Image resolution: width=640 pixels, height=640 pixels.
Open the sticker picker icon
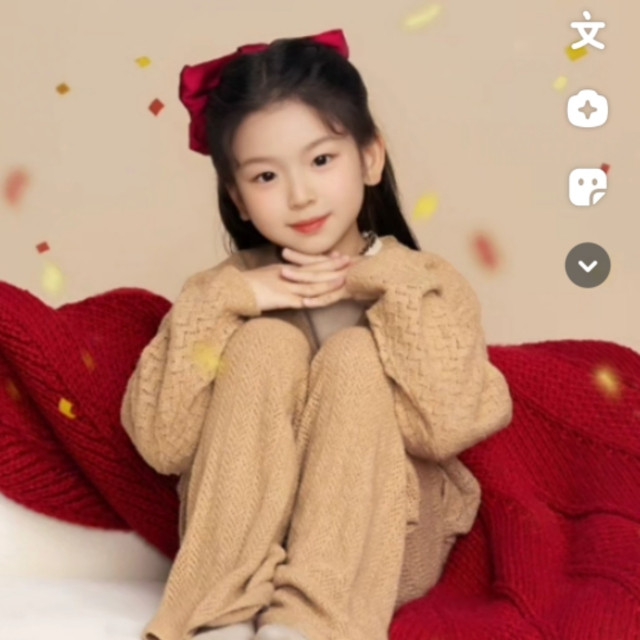[588, 187]
